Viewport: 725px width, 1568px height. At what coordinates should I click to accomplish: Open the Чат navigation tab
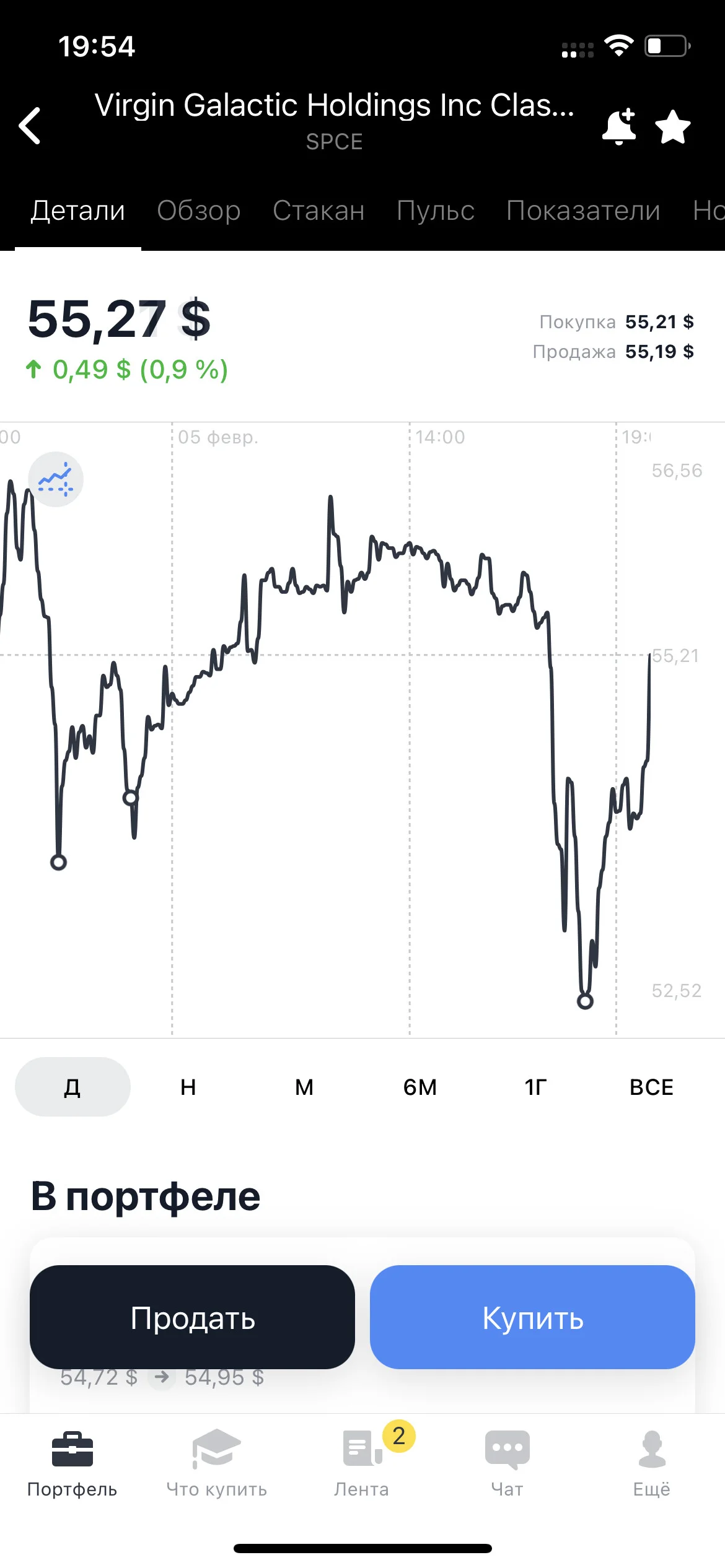pos(507,1463)
